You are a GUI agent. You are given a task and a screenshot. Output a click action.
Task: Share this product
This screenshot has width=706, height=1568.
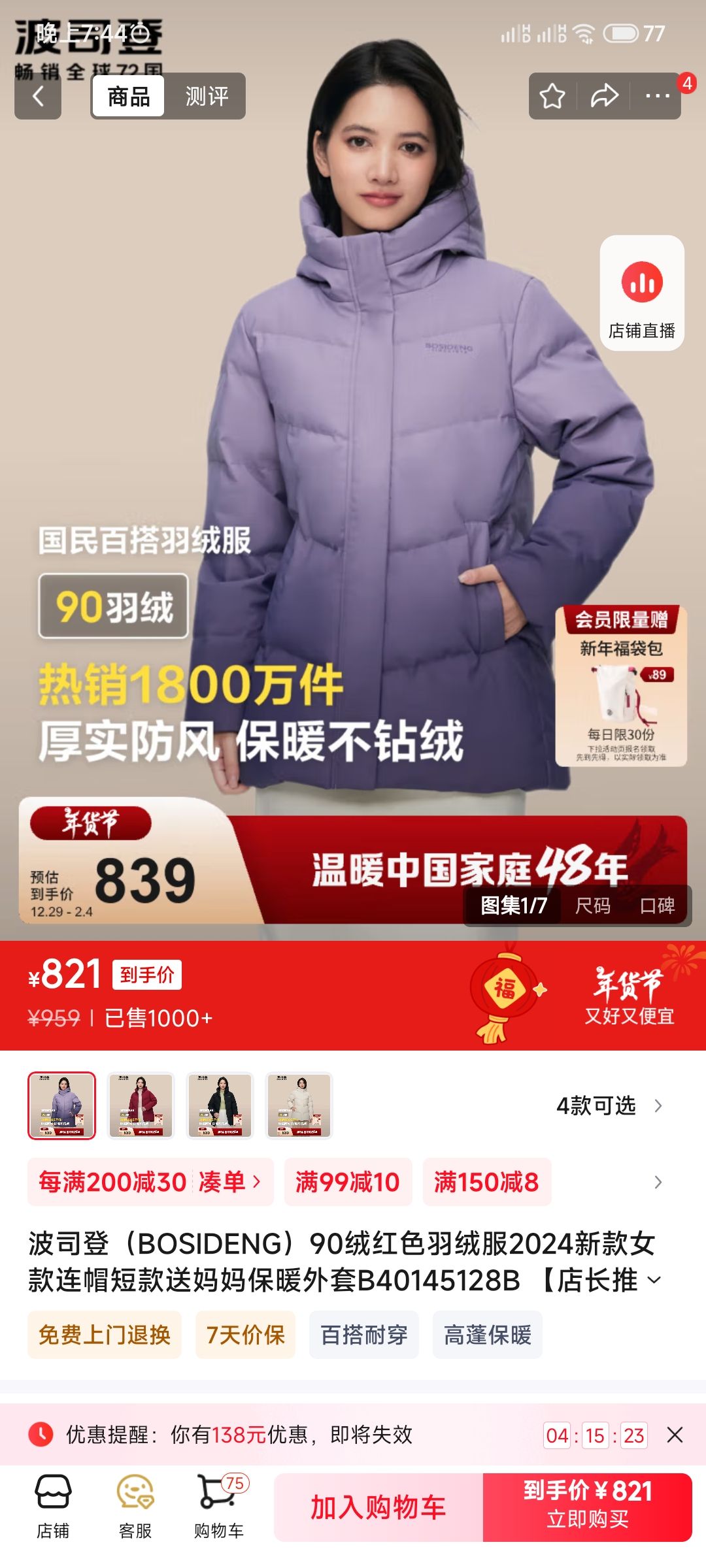(605, 96)
